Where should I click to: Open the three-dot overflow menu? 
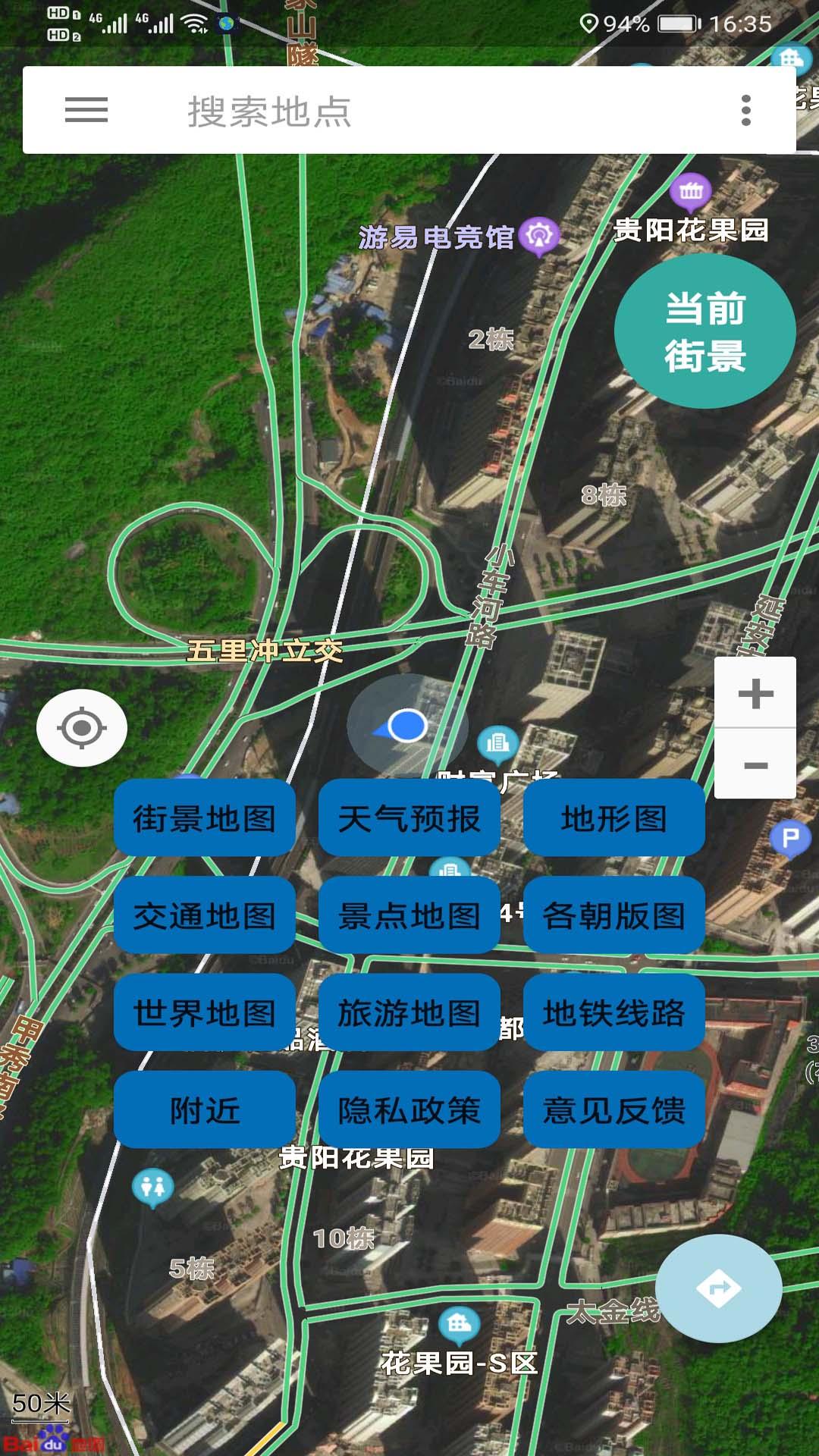[746, 111]
